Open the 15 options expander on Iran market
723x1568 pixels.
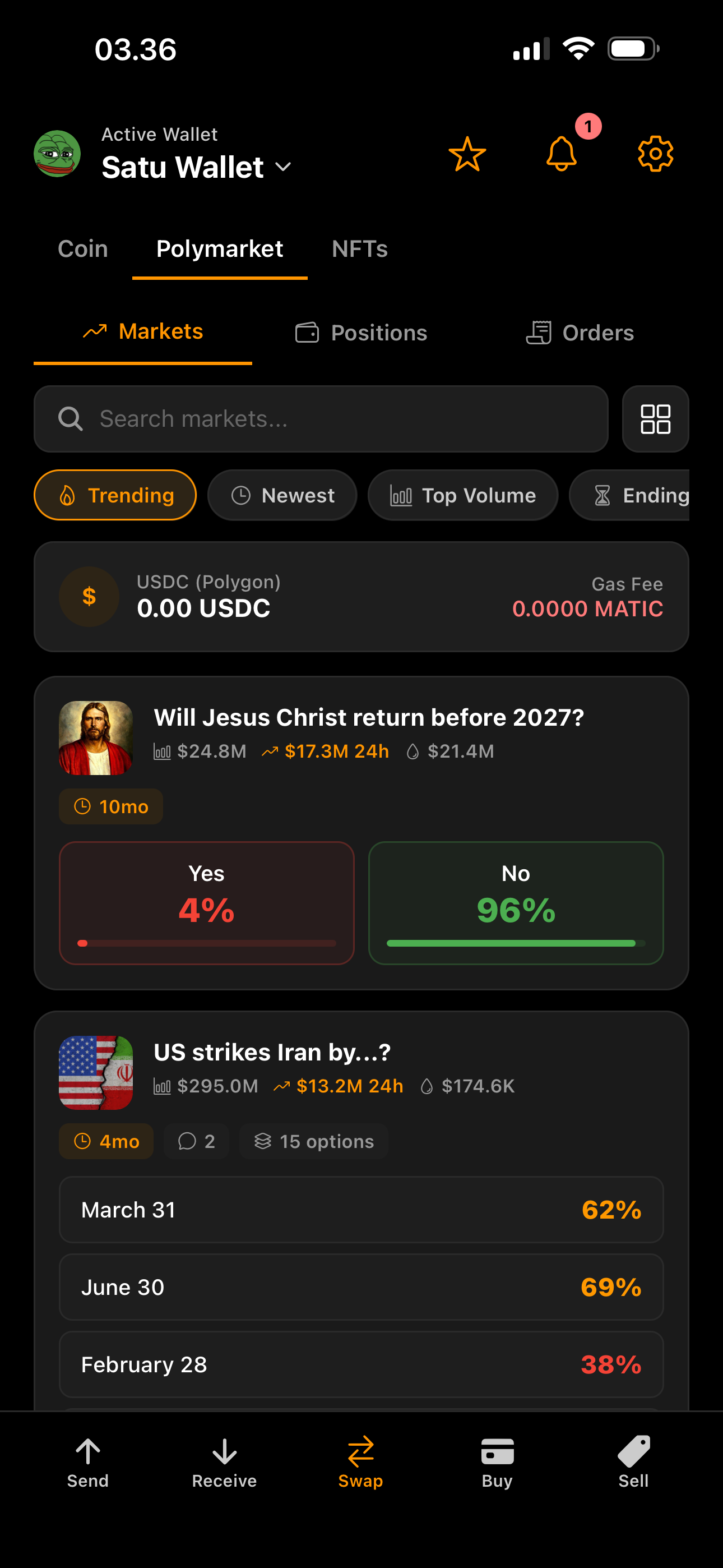click(314, 1141)
